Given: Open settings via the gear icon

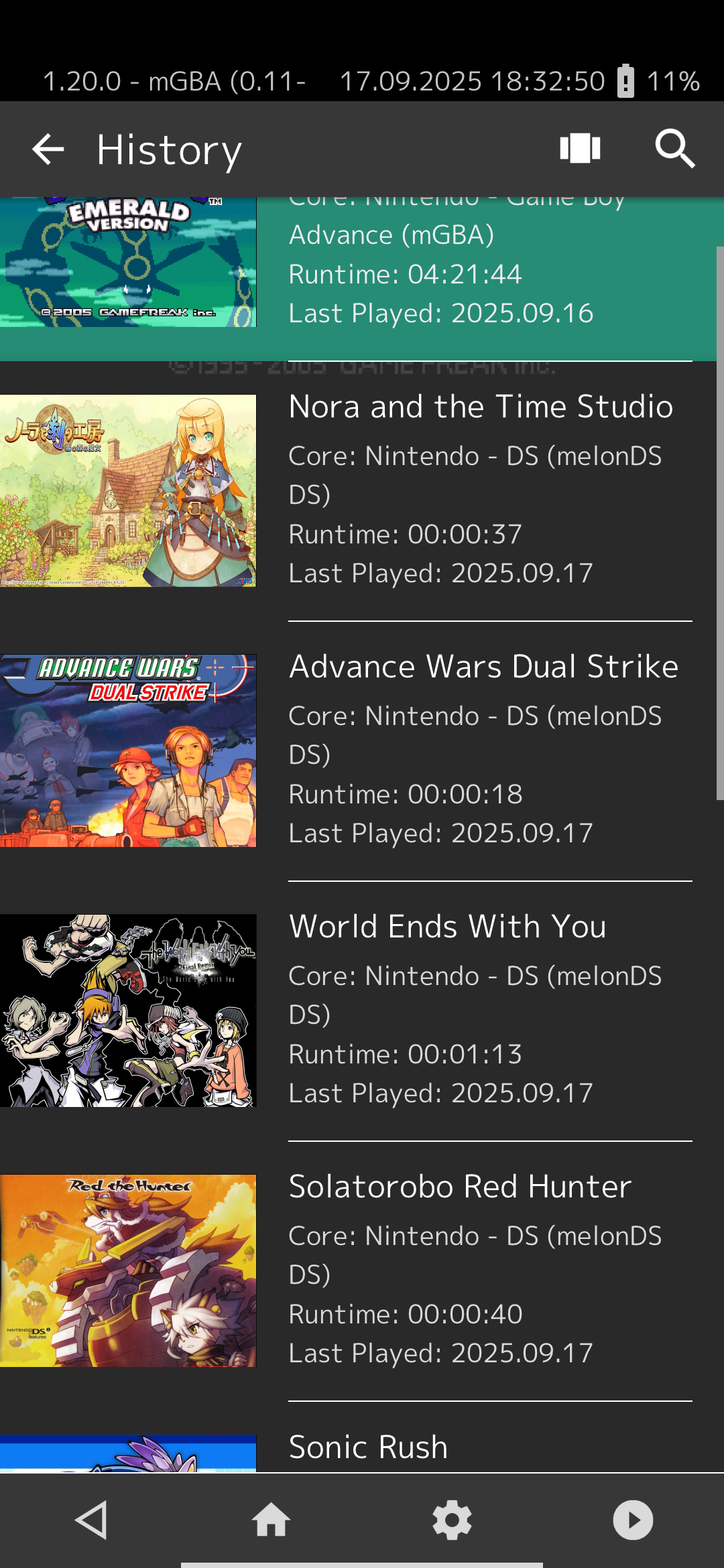Looking at the screenshot, I should 452,1520.
